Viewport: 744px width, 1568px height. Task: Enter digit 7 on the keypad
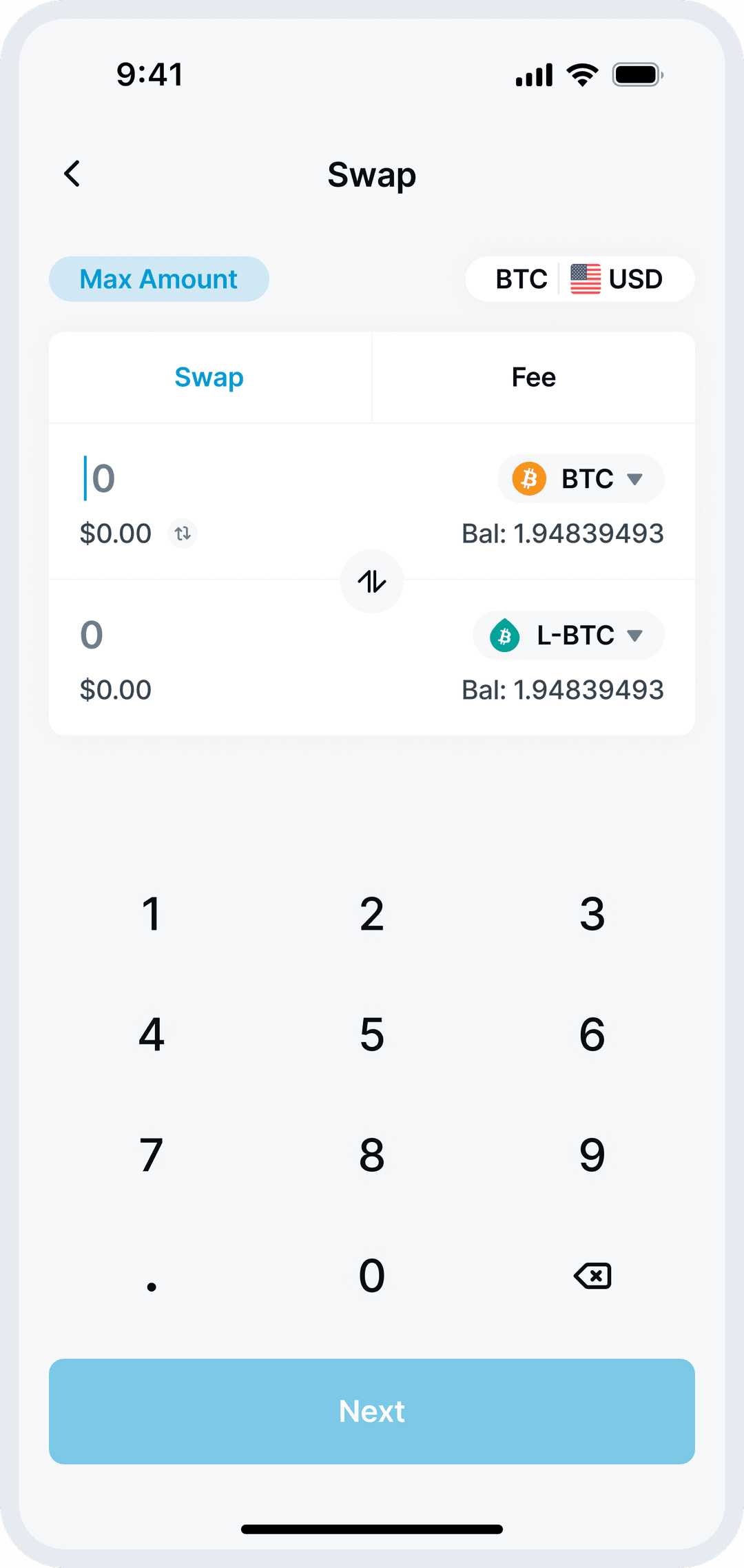tap(152, 1155)
